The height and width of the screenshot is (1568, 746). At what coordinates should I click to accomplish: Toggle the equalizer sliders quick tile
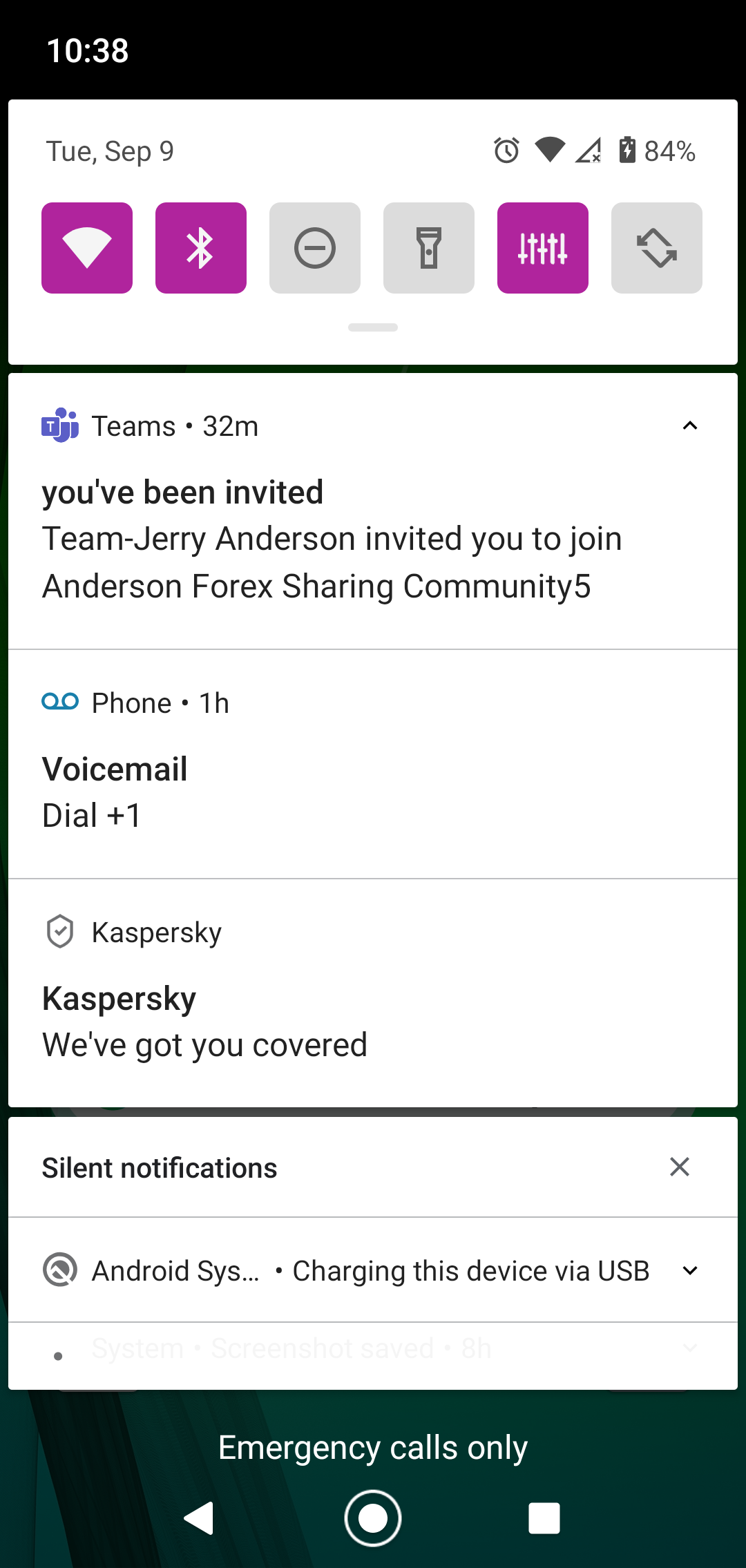pos(543,248)
